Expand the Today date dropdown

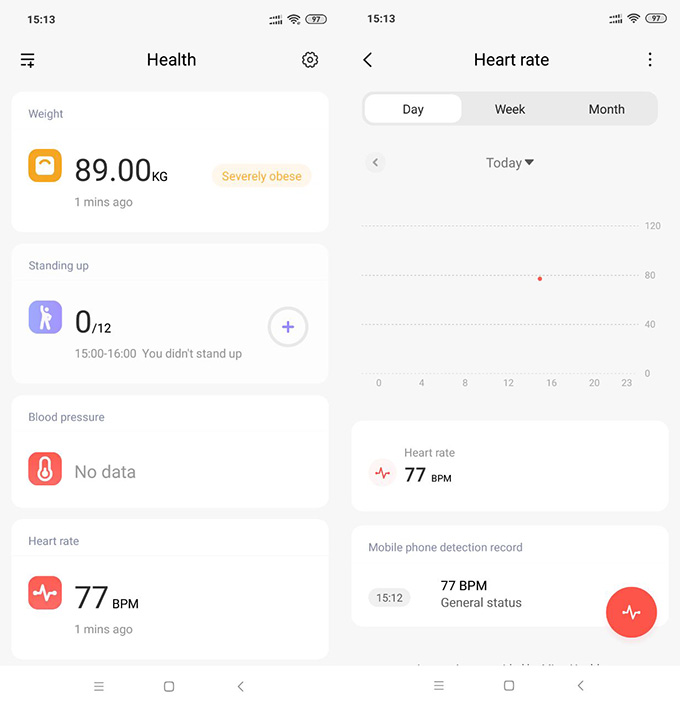(509, 163)
